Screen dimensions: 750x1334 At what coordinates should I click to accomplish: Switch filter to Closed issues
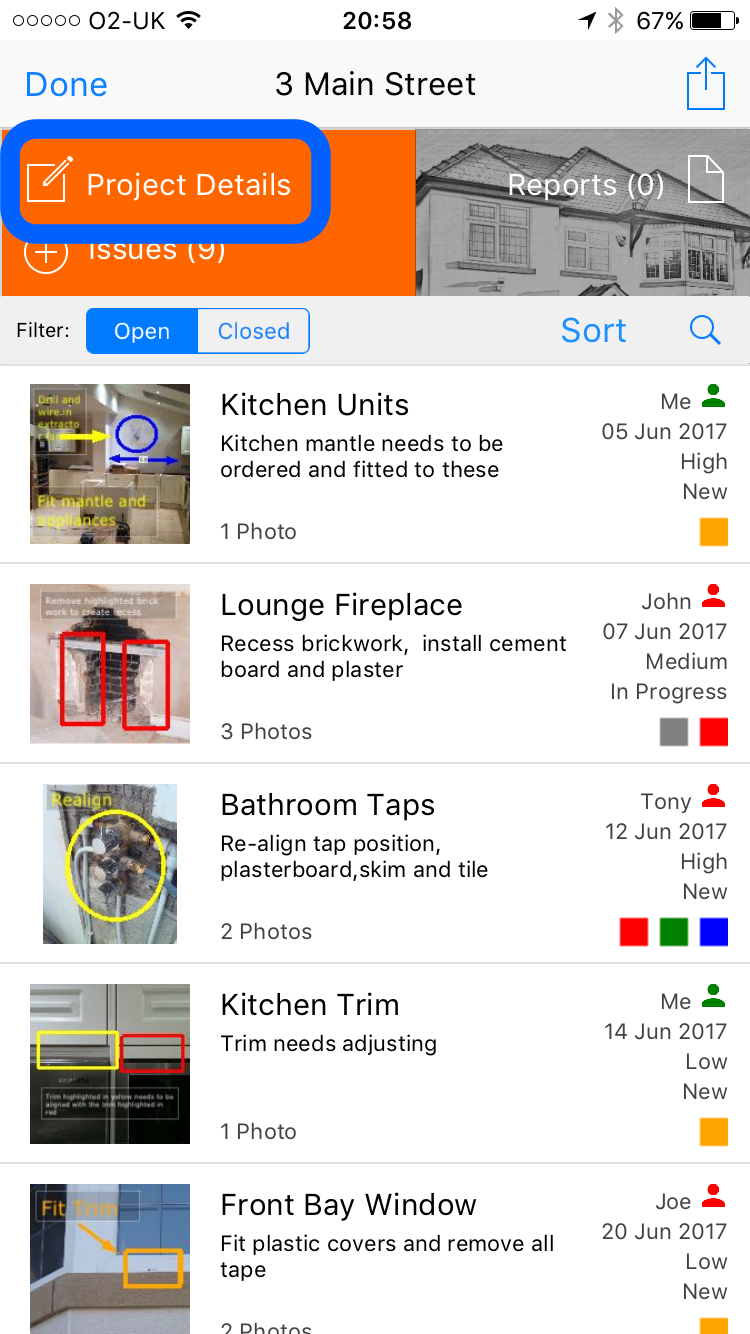254,331
